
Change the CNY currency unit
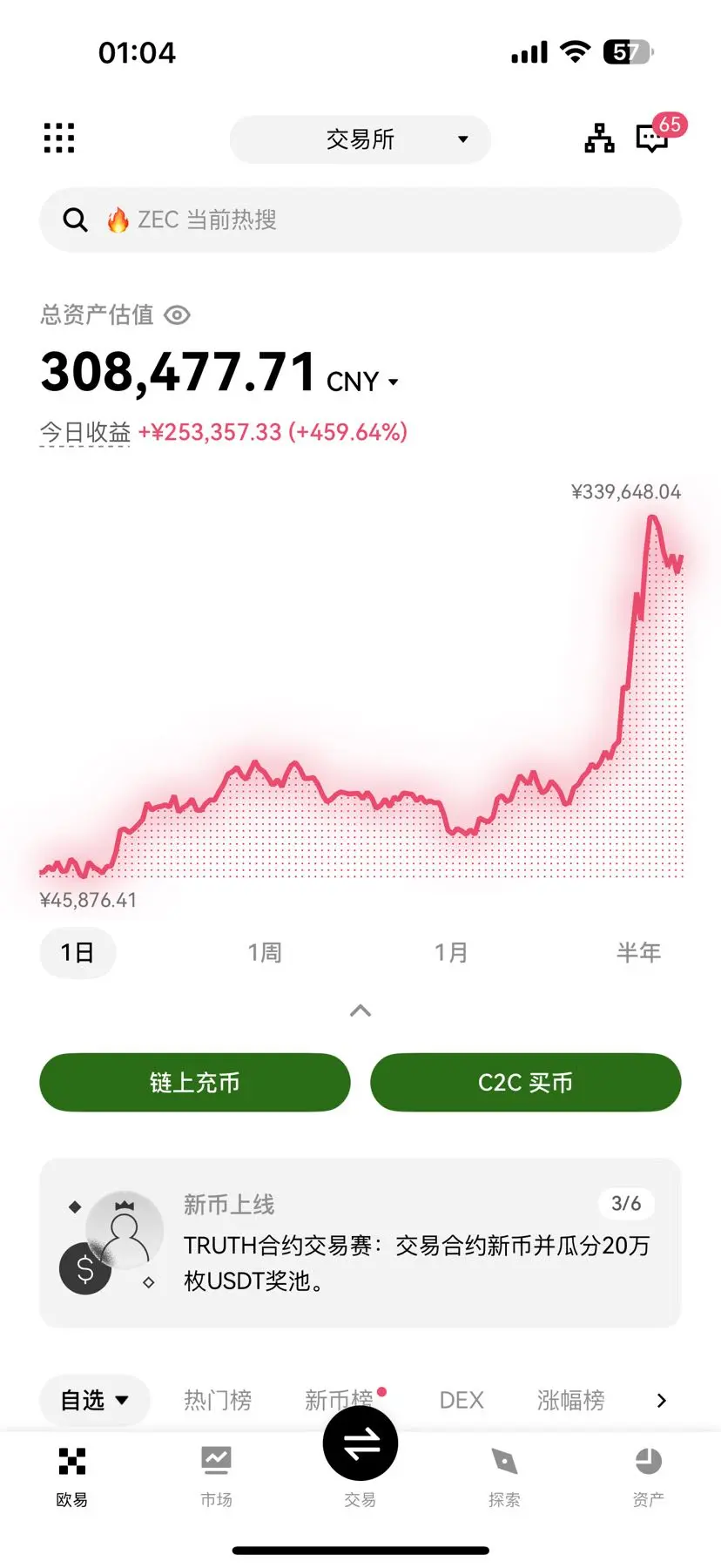coord(363,382)
